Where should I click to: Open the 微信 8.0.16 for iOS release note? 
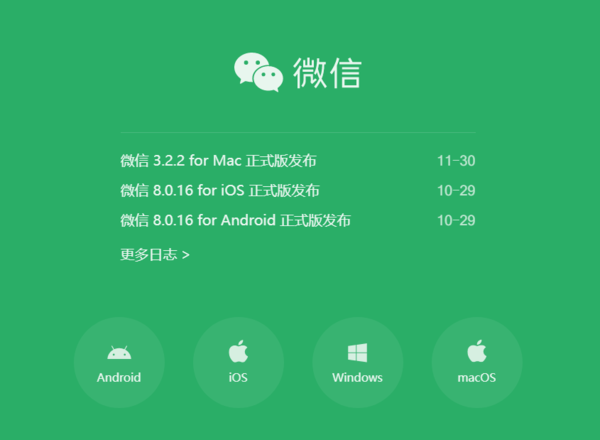(x=220, y=190)
